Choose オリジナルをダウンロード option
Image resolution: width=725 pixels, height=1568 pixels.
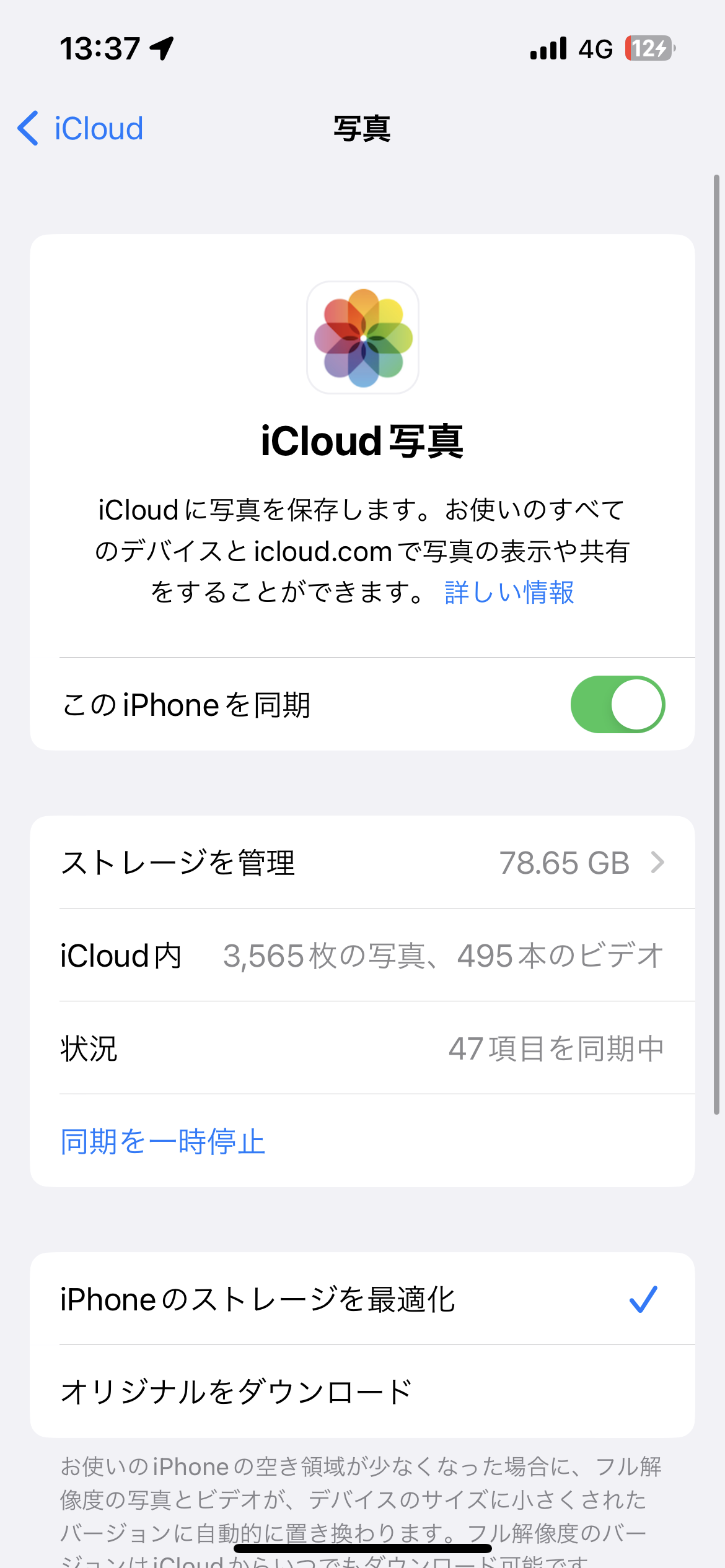362,1392
